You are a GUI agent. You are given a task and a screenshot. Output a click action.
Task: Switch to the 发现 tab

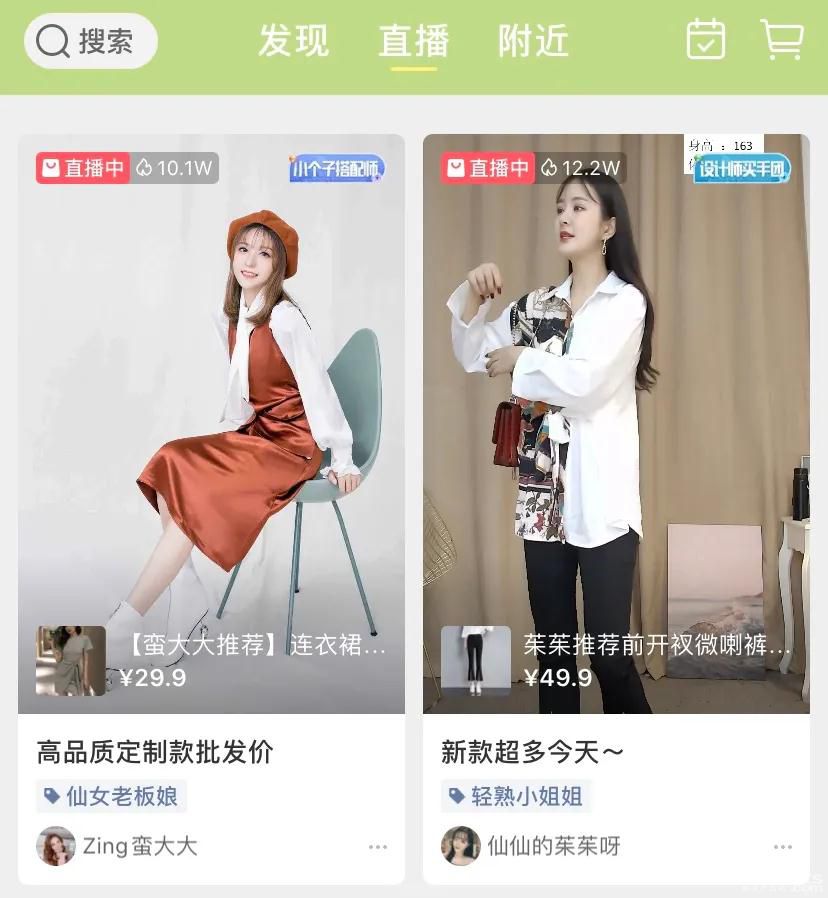tap(294, 40)
